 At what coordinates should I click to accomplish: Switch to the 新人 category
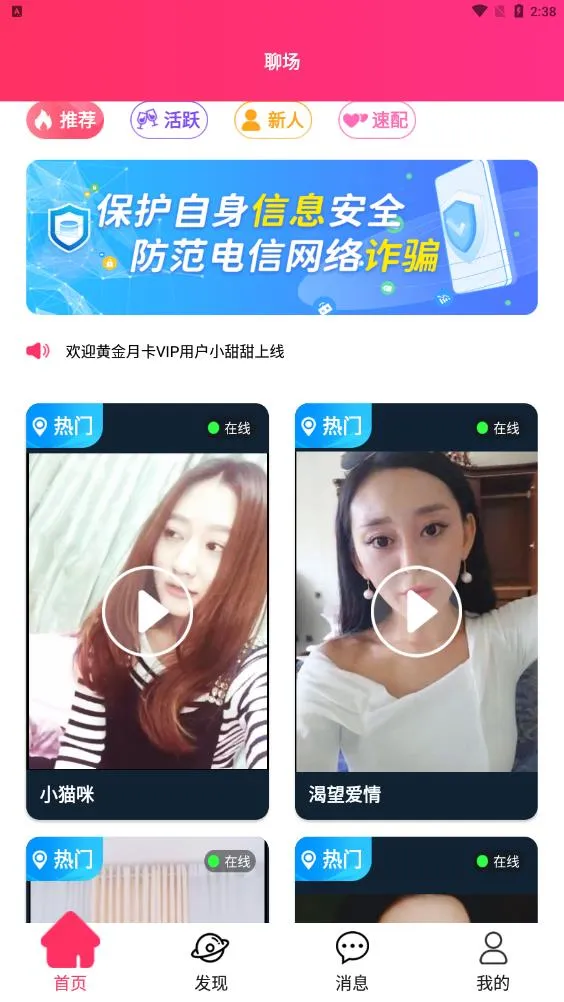point(273,119)
